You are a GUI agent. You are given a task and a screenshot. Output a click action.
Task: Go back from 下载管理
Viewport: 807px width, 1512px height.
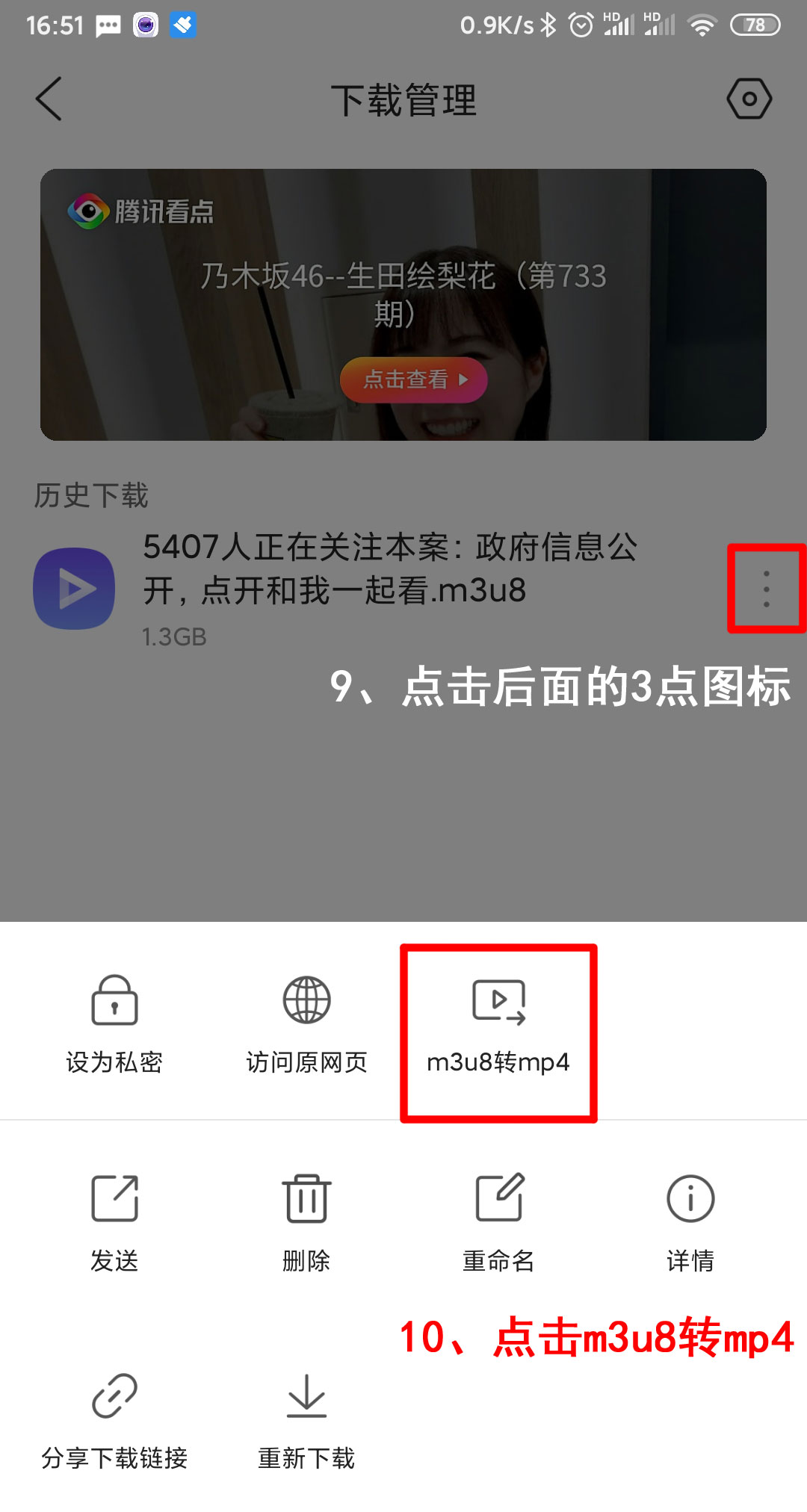click(49, 99)
